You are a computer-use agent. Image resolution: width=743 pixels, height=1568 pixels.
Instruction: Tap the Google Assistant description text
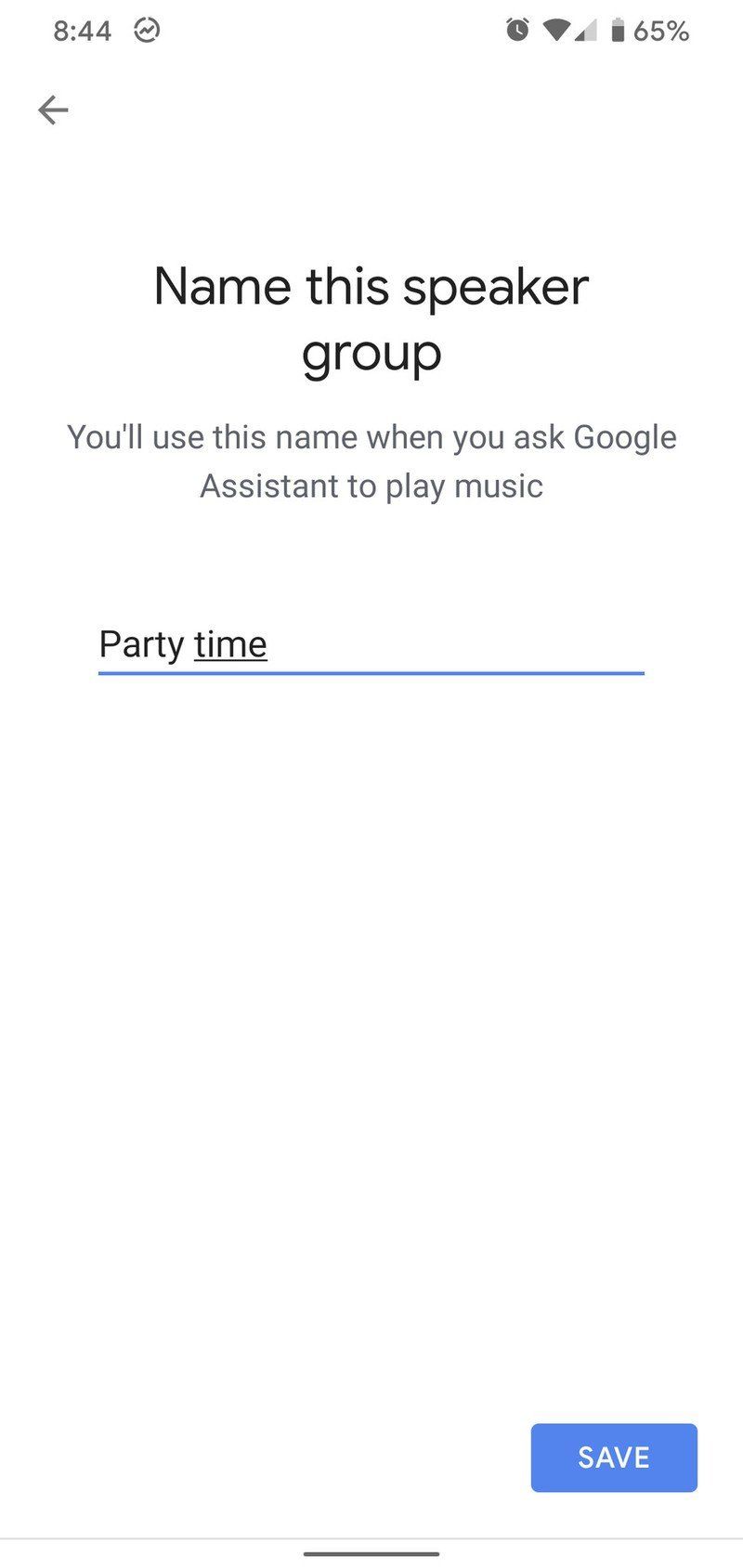click(371, 460)
